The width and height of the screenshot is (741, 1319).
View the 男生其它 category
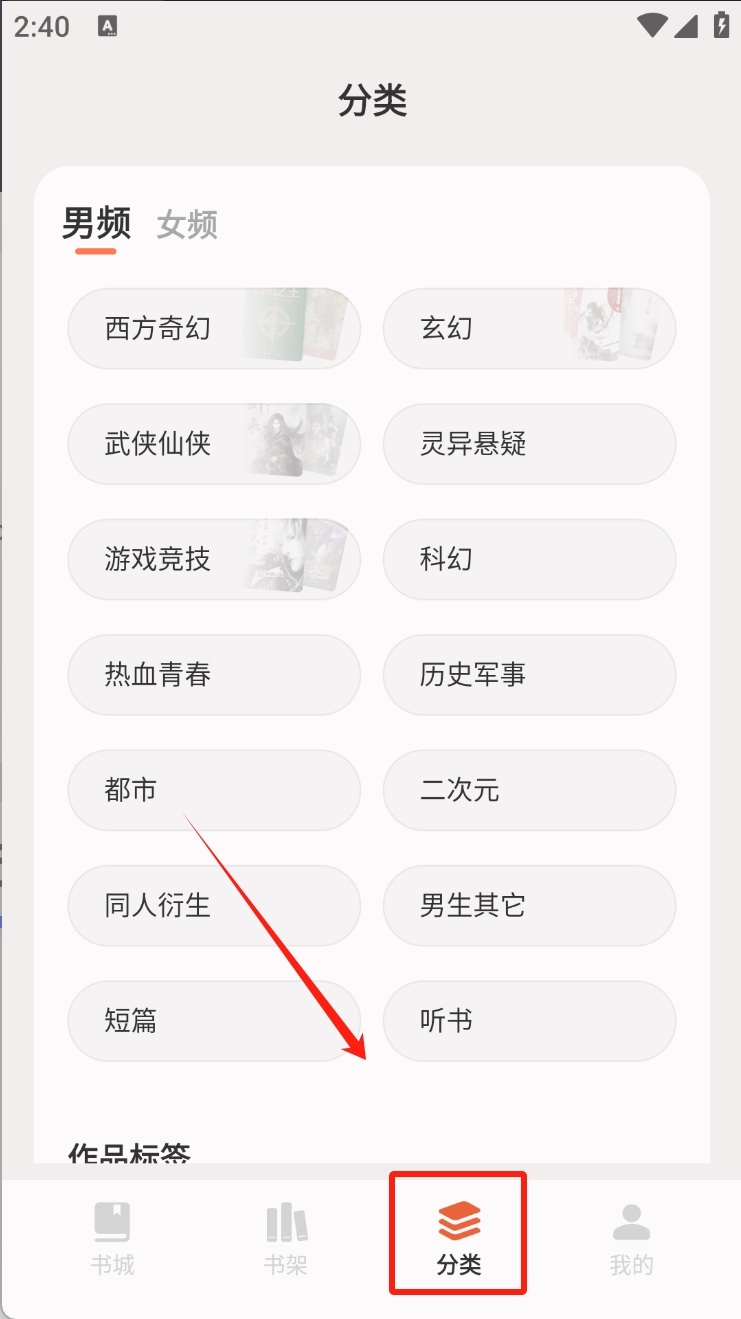click(528, 906)
